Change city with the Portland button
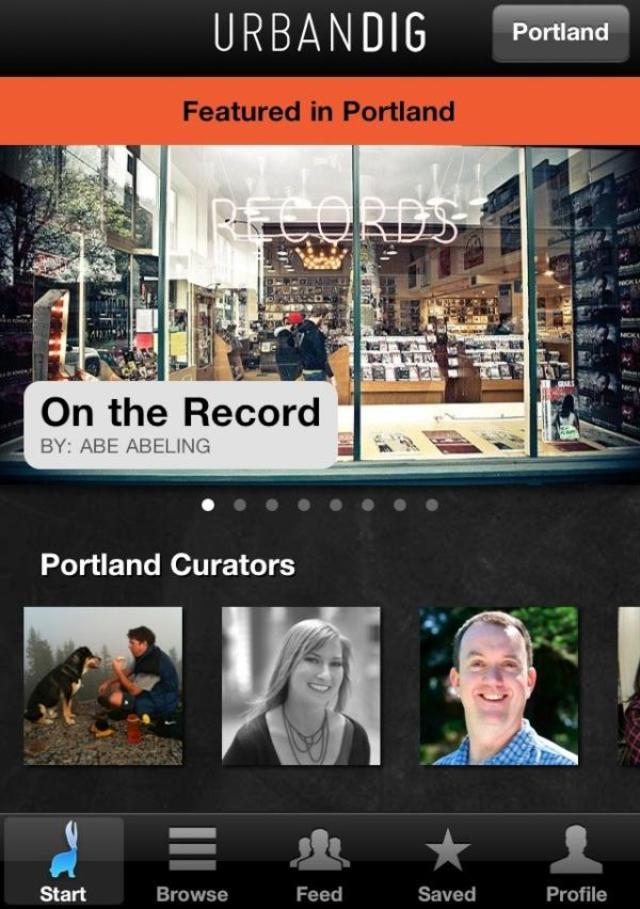 pos(560,33)
